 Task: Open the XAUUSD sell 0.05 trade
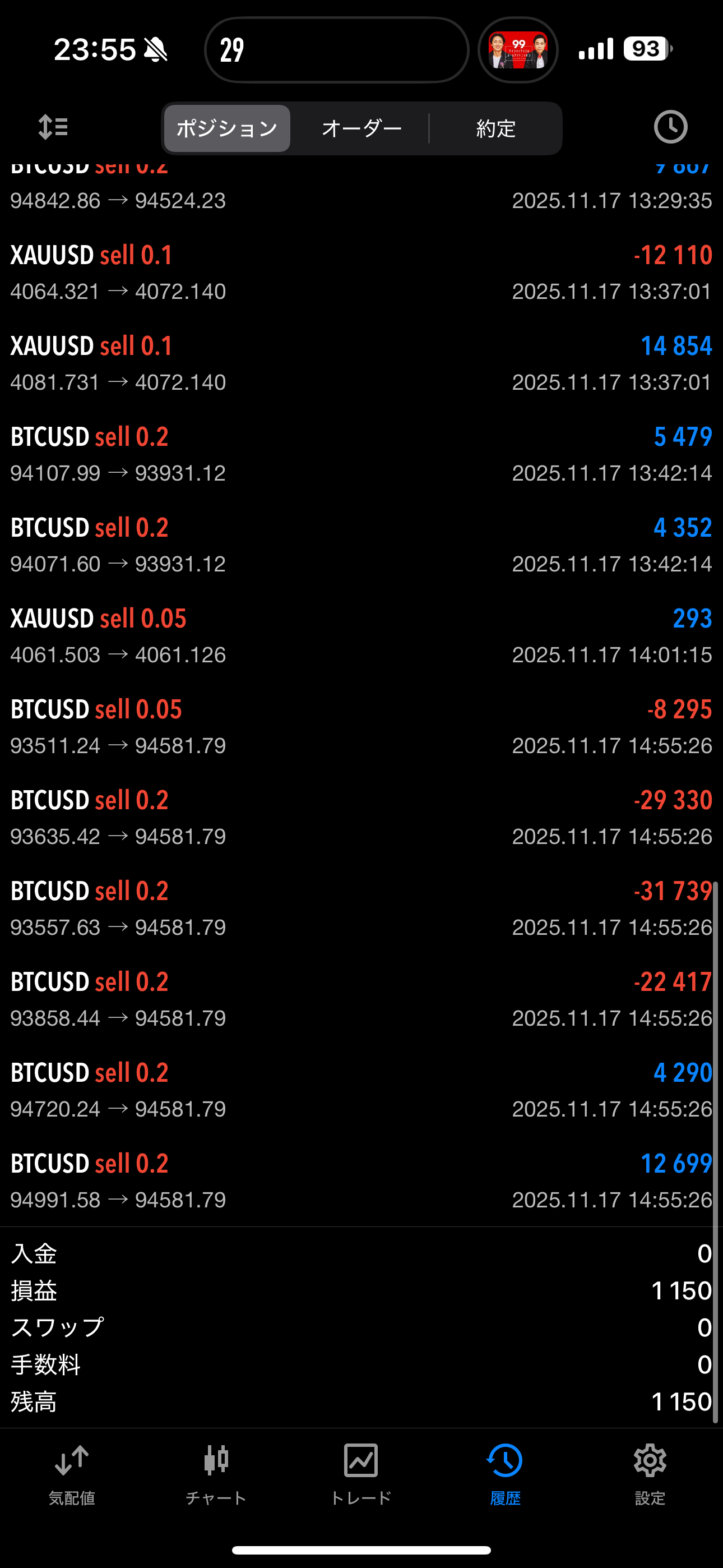tap(361, 636)
